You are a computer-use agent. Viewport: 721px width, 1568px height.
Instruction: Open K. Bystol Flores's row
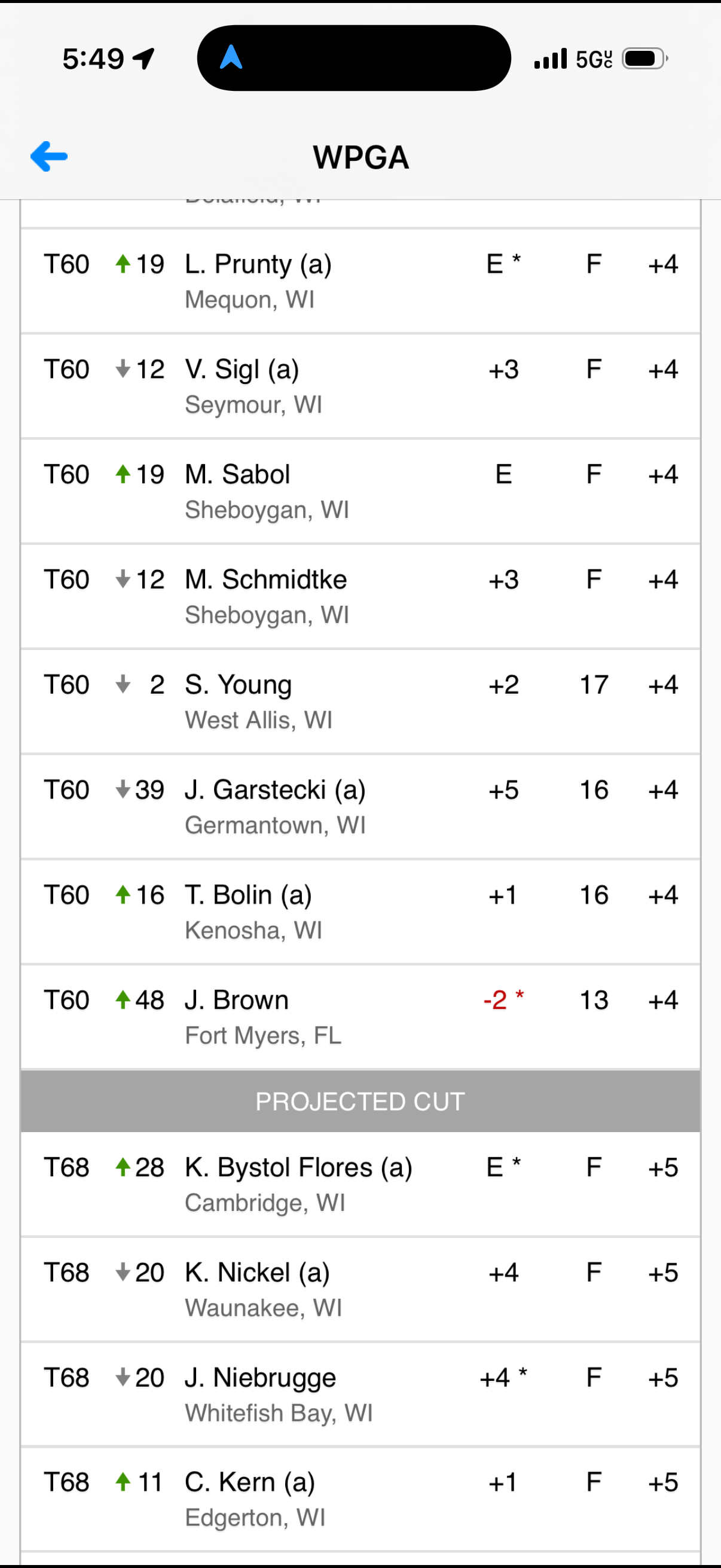coord(360,1185)
